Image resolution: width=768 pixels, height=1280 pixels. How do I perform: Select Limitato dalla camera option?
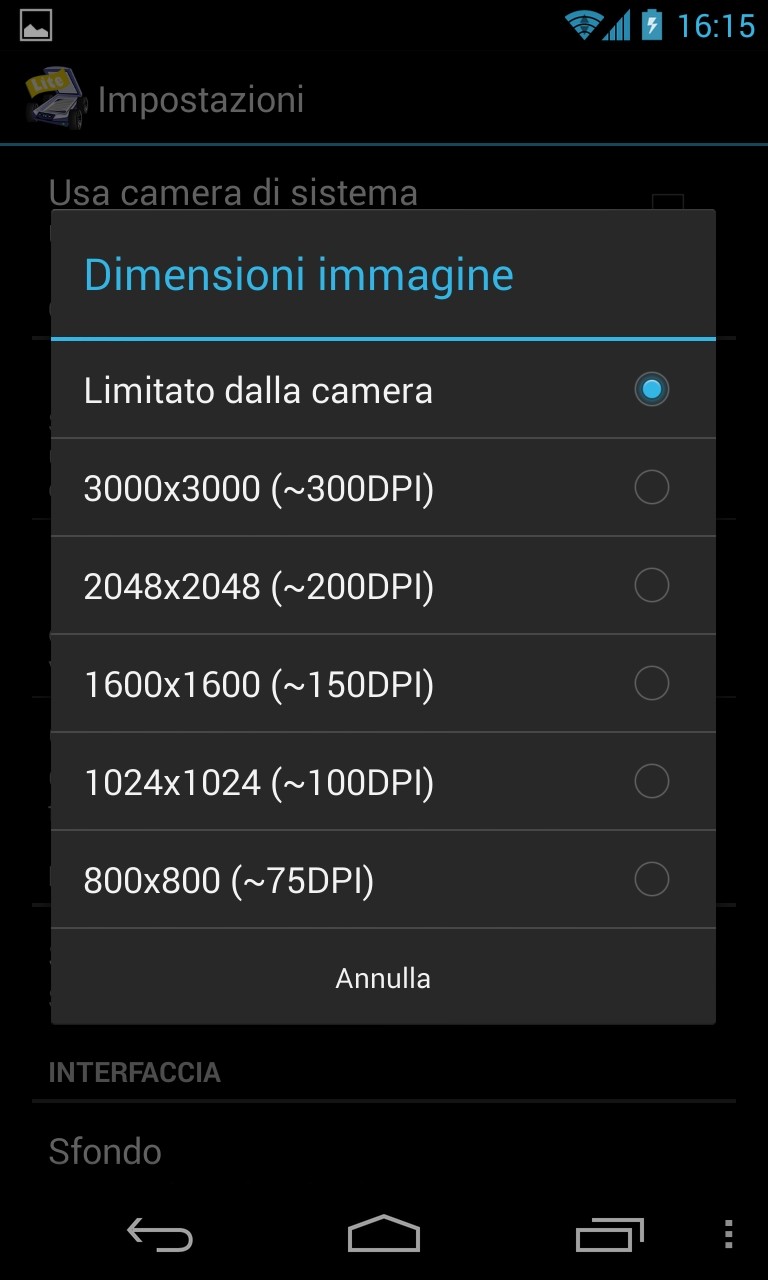point(383,390)
